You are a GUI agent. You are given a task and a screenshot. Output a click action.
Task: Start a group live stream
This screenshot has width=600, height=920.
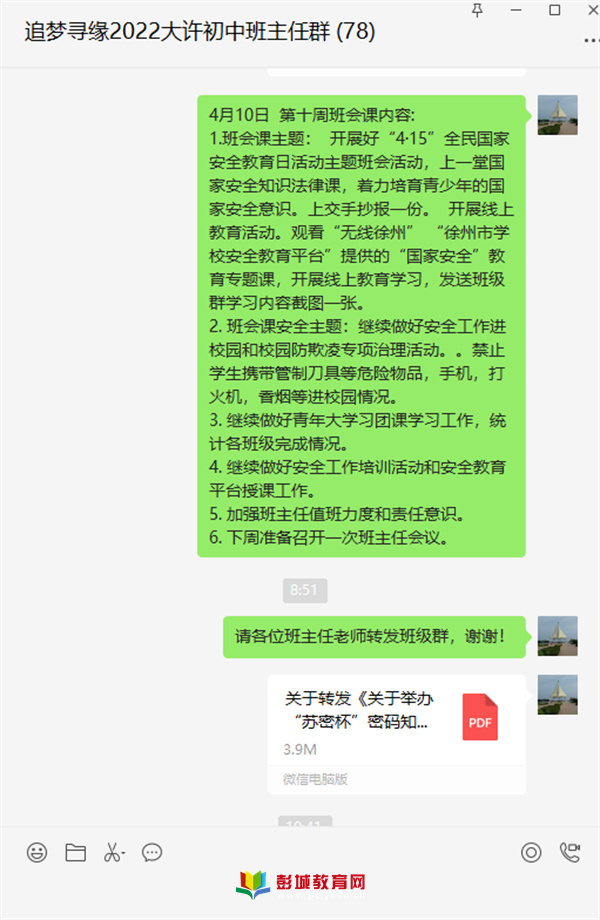point(531,853)
